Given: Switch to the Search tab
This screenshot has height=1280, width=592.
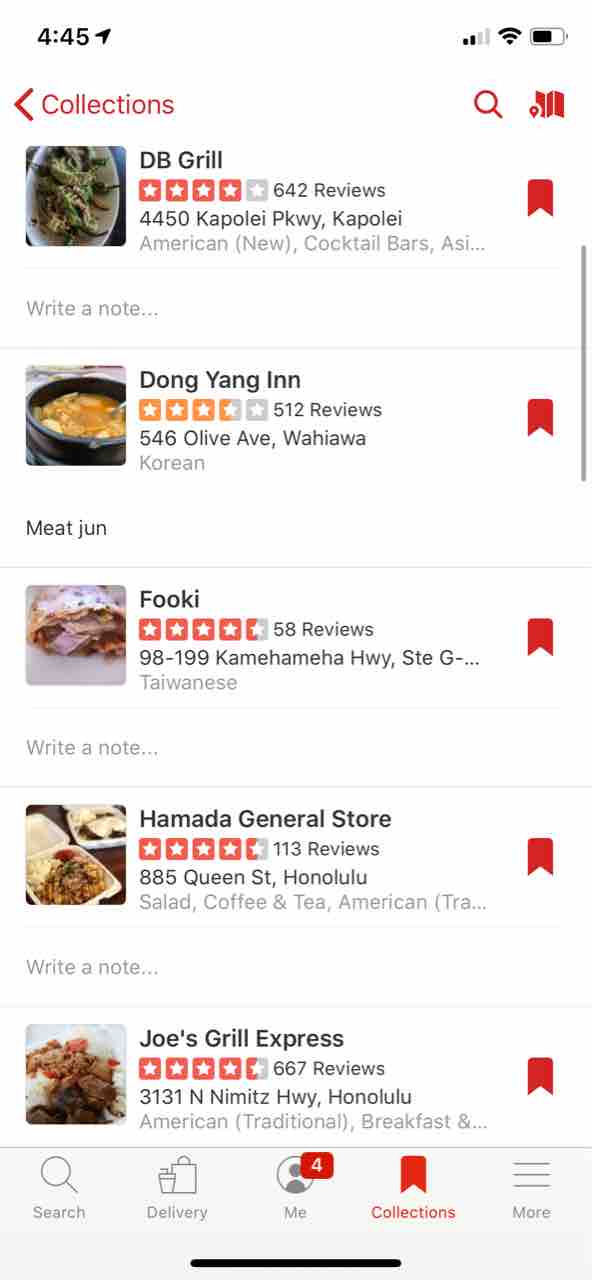Looking at the screenshot, I should coord(59,1188).
